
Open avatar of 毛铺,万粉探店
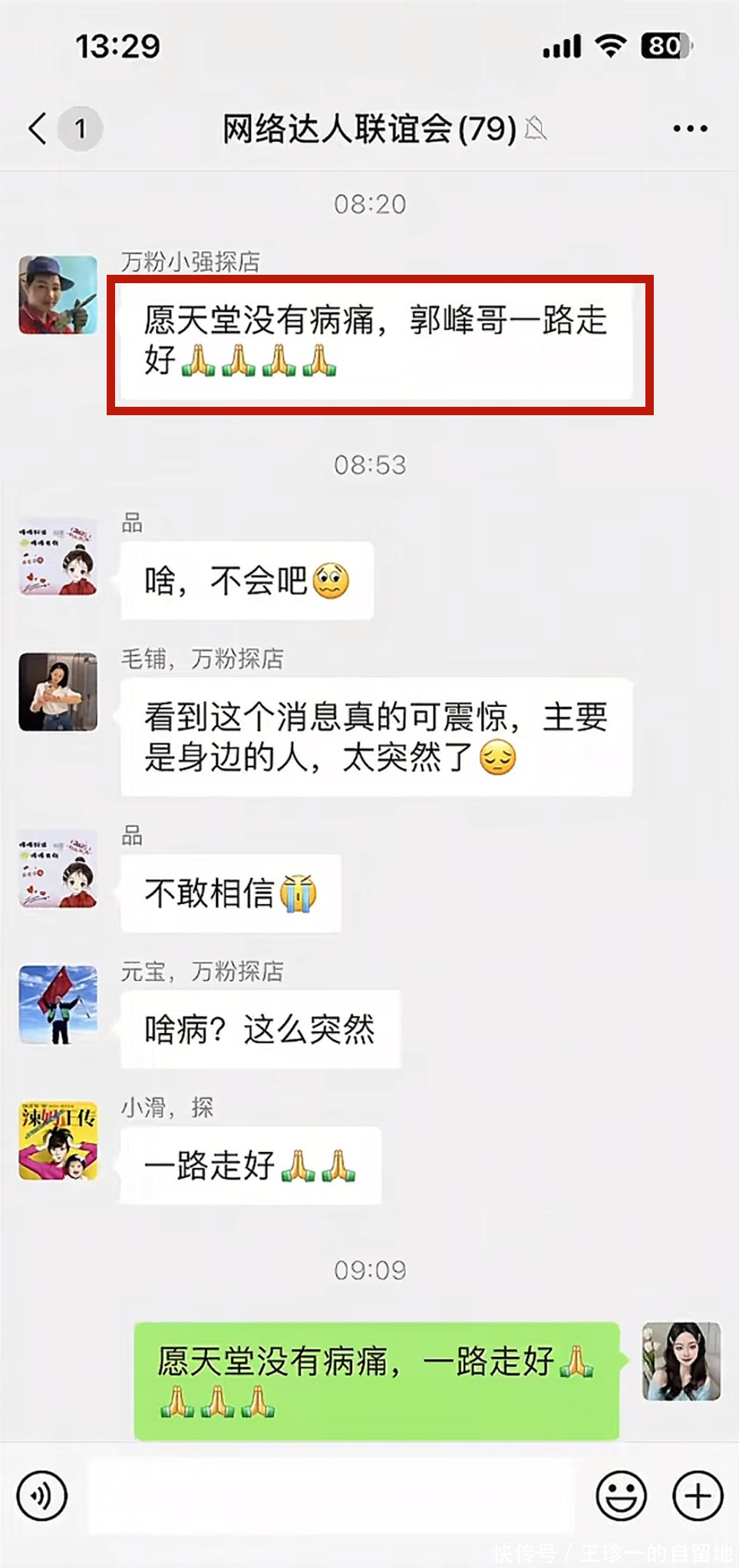(58, 692)
